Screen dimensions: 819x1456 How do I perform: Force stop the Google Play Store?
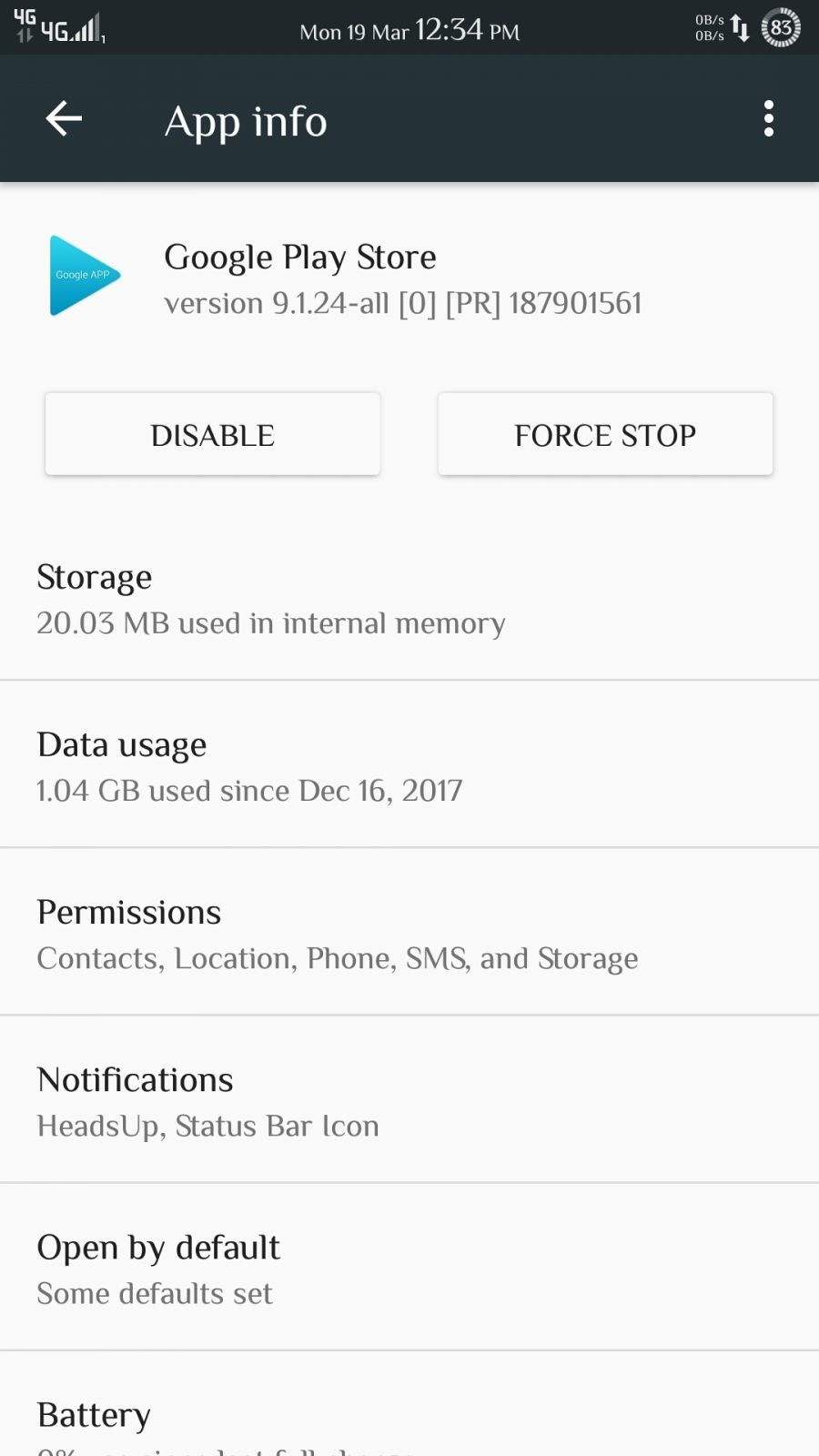(605, 435)
